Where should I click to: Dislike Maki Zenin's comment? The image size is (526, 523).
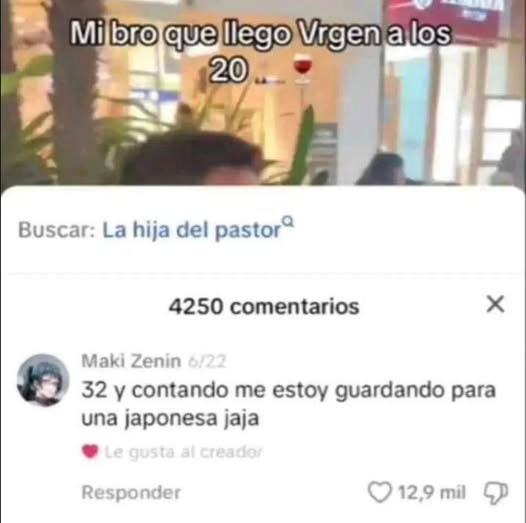(x=495, y=493)
